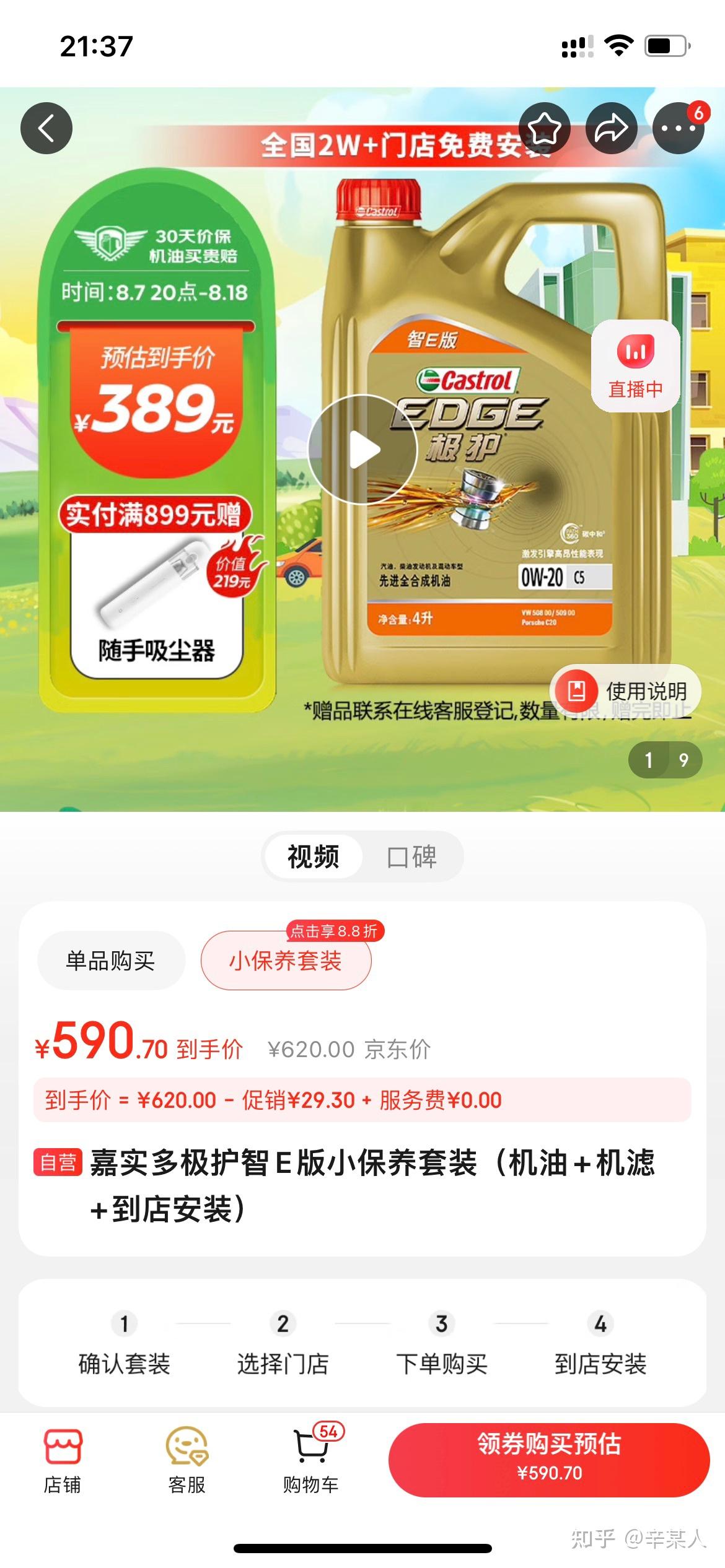725x1568 pixels.
Task: Go back using the top-left arrow
Action: point(46,128)
